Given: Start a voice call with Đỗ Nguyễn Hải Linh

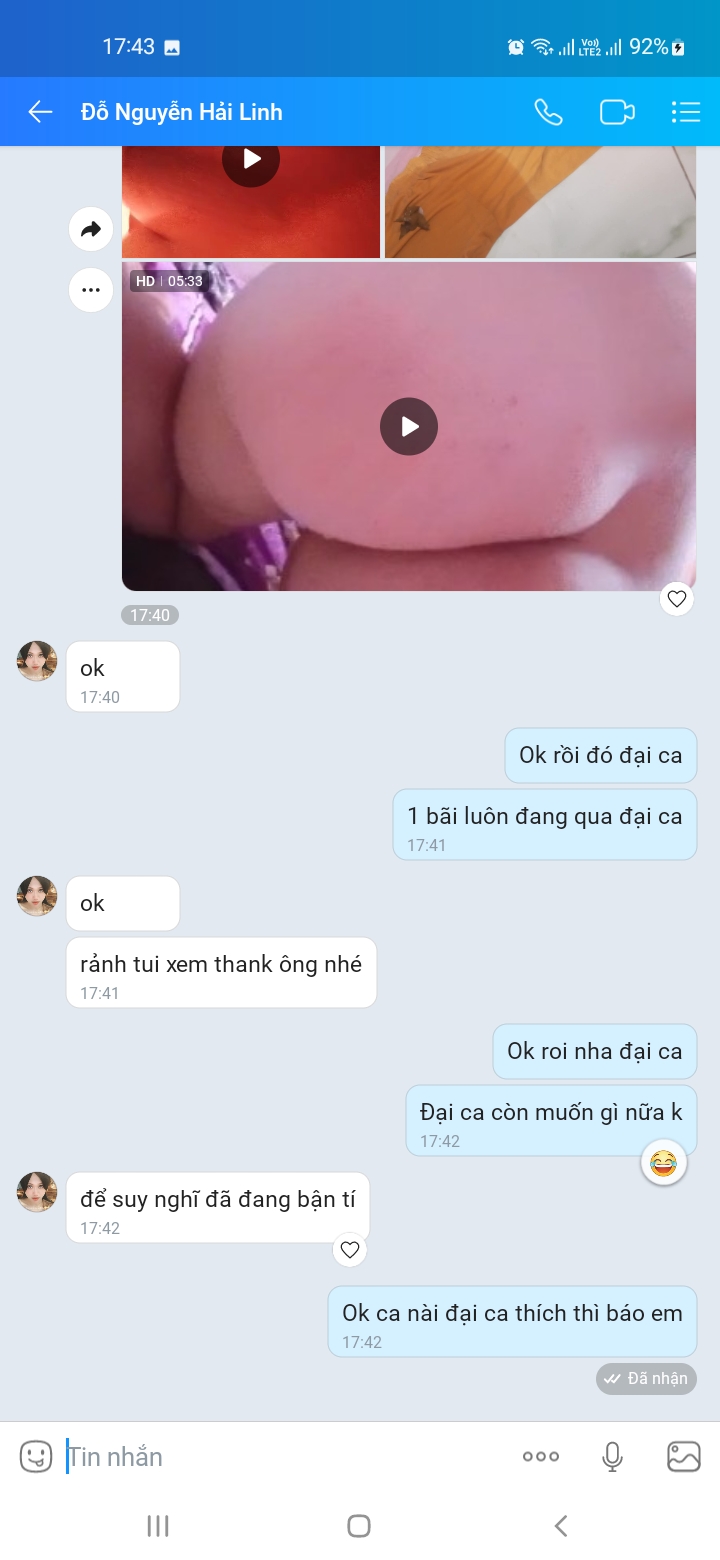Looking at the screenshot, I should (548, 112).
